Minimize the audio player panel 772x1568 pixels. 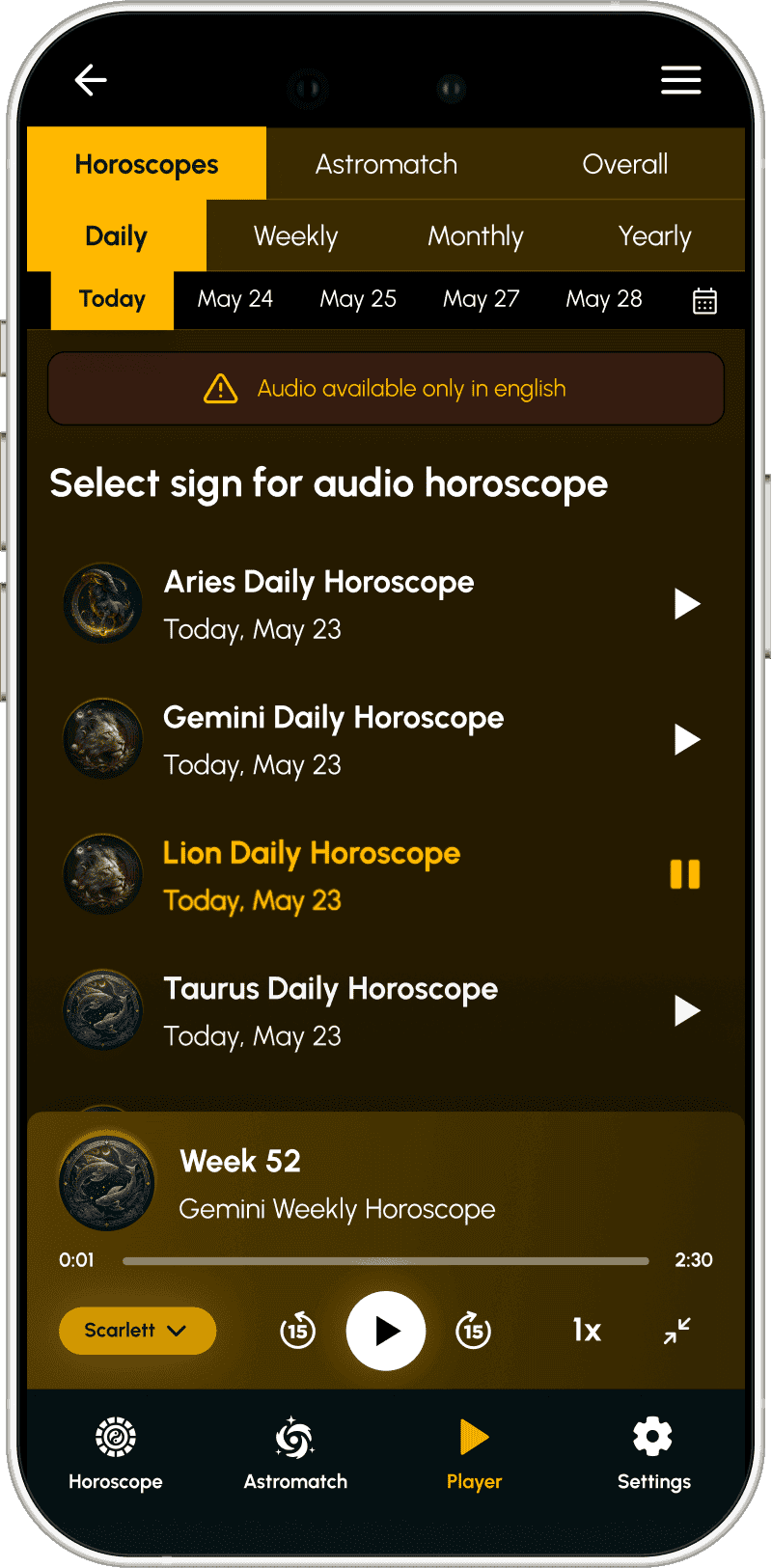tap(676, 1331)
